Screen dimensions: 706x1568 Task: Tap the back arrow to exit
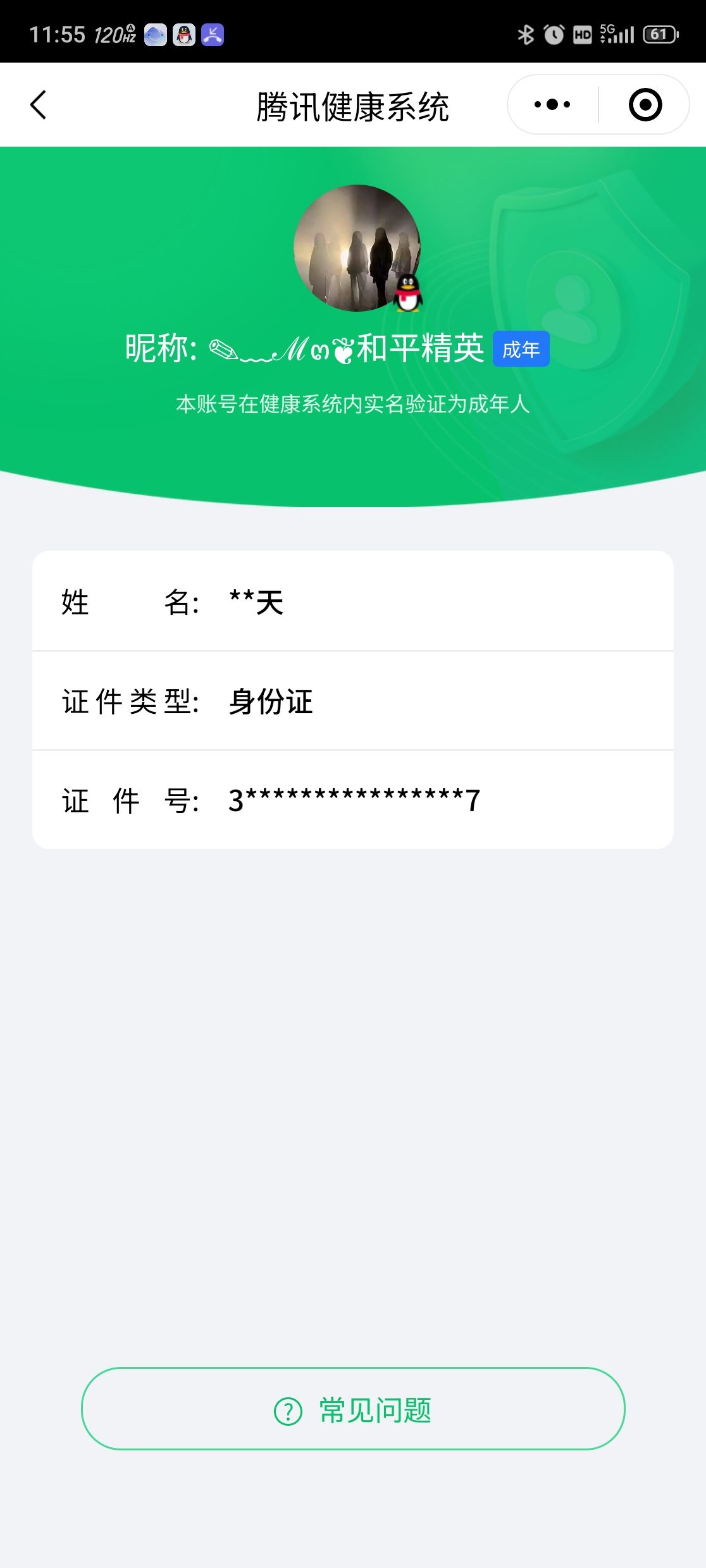38,104
